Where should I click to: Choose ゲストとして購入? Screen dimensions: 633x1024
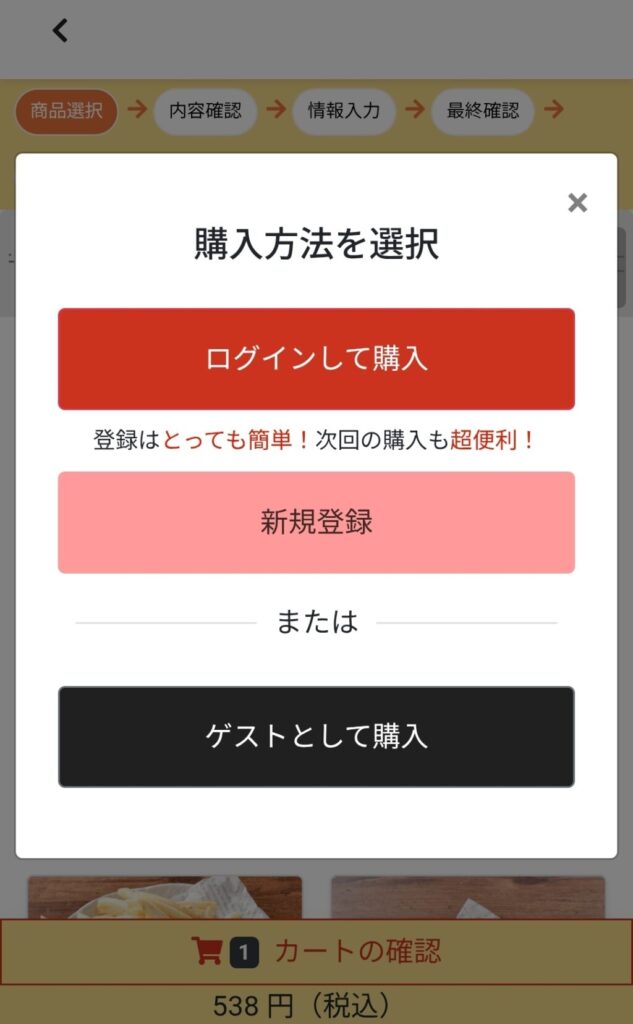coord(316,737)
